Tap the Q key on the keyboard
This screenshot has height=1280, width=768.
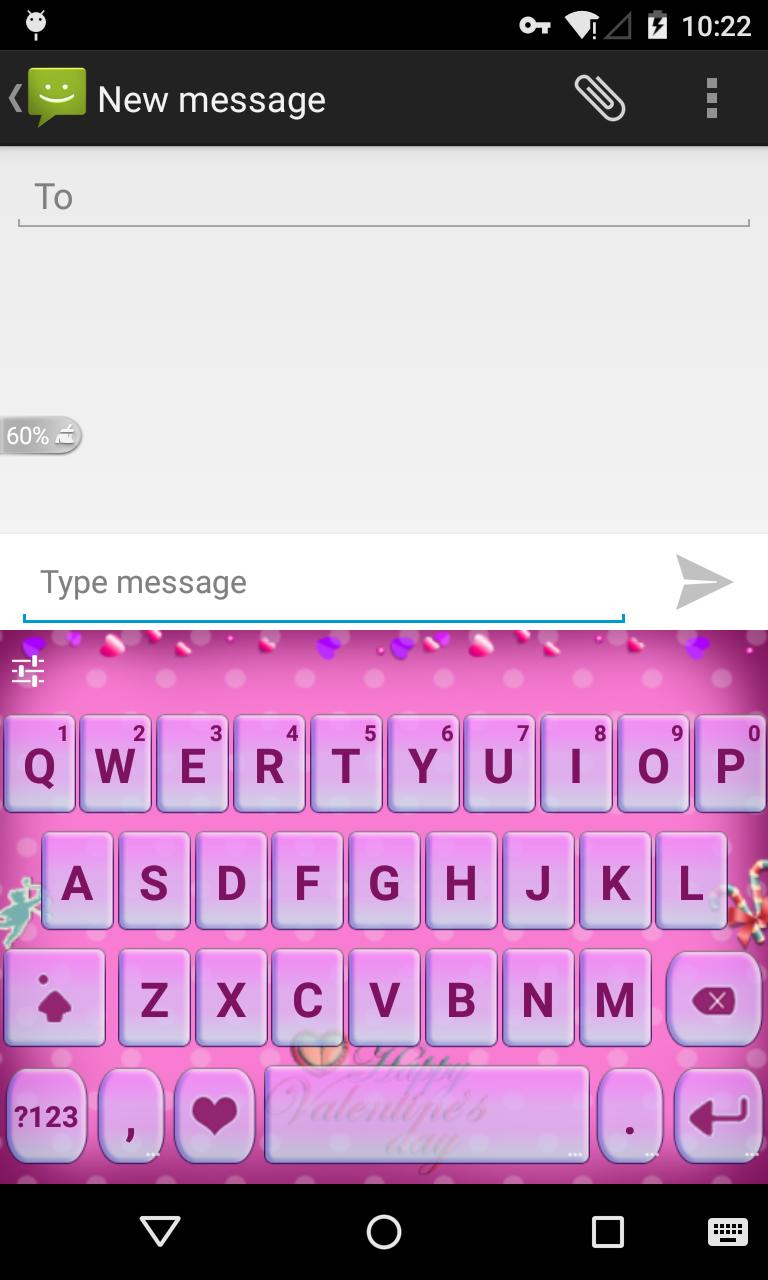point(39,764)
